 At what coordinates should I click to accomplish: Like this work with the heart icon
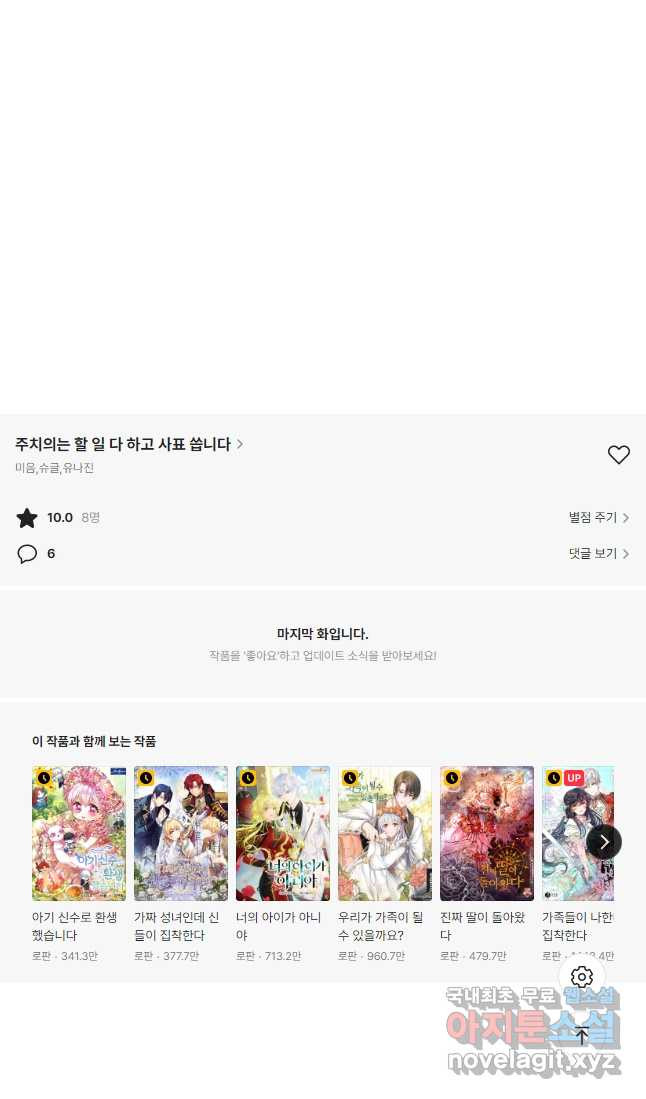pyautogui.click(x=619, y=455)
